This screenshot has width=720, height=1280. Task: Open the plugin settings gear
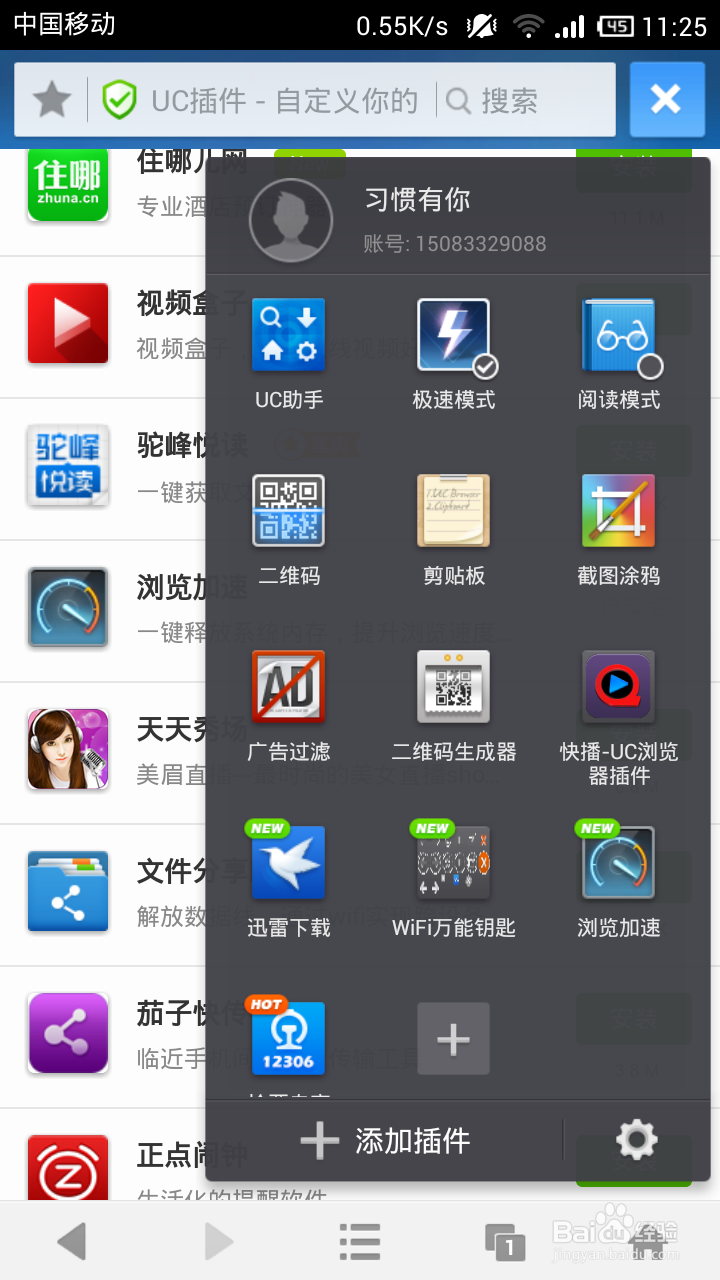tap(637, 1139)
